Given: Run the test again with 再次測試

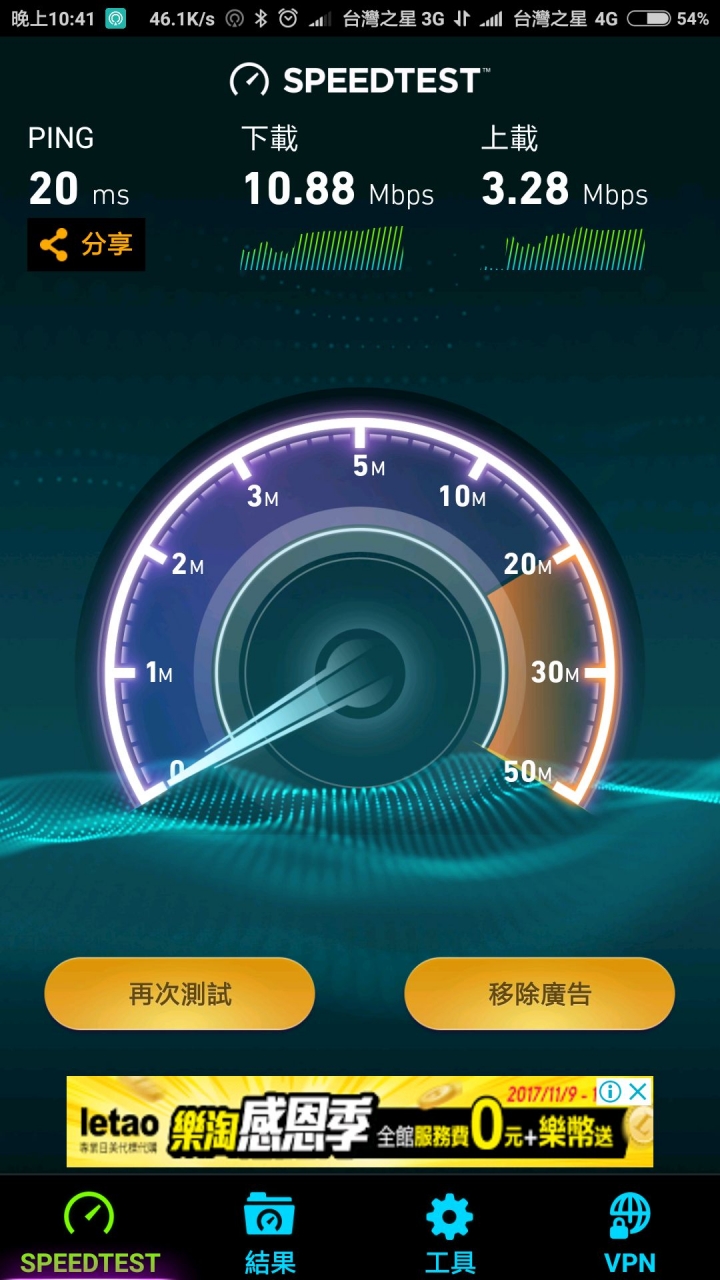Looking at the screenshot, I should (180, 994).
